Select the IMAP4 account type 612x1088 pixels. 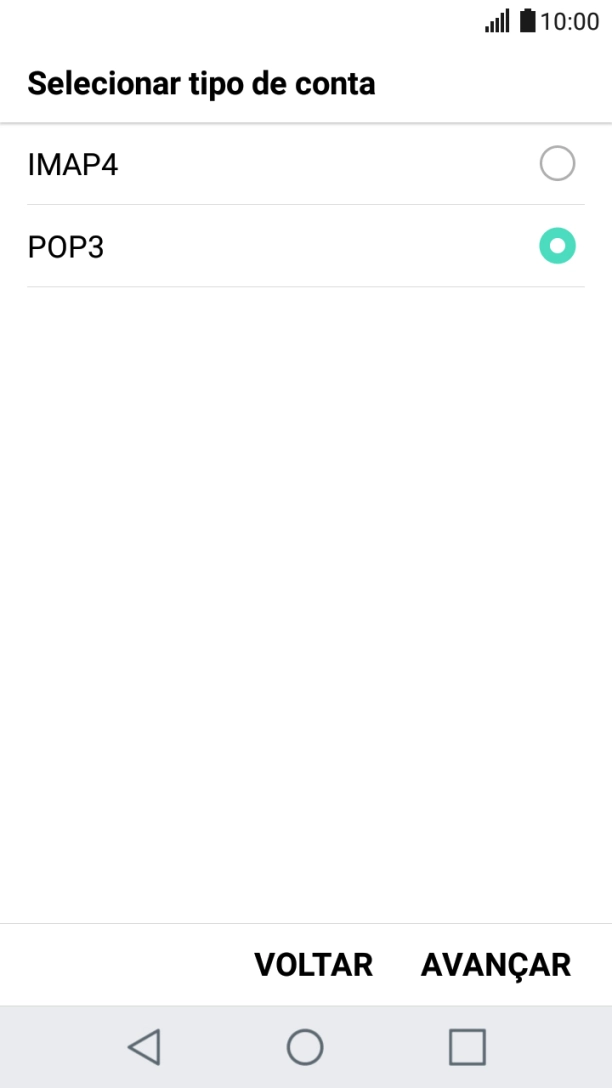[x=556, y=164]
